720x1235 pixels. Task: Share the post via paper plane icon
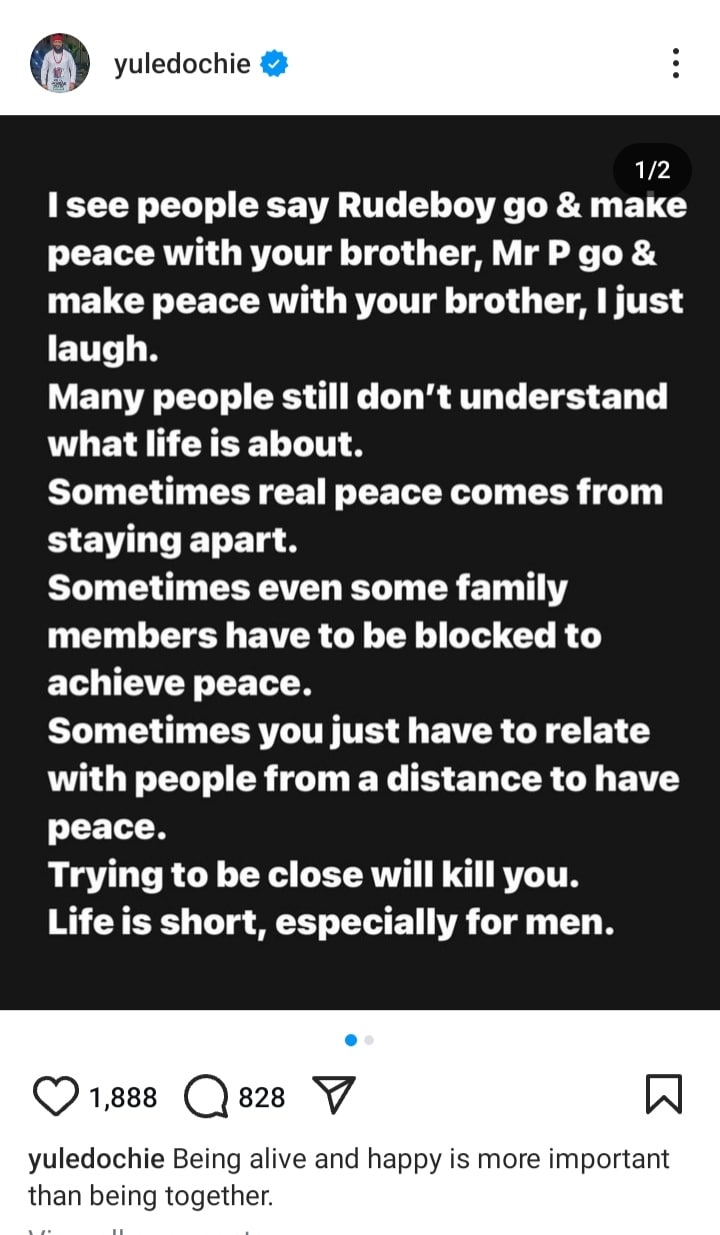tap(336, 1097)
